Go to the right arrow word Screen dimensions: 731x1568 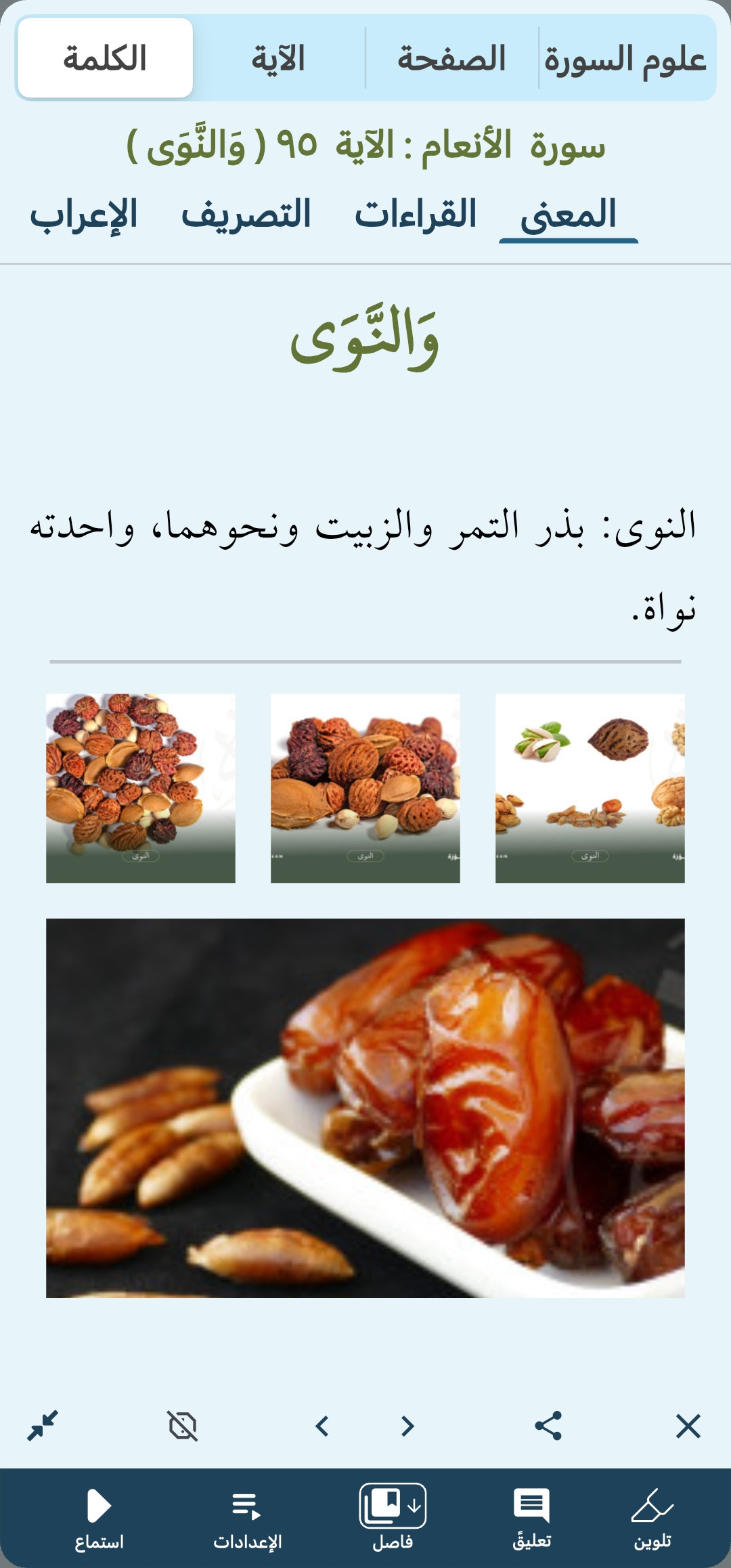(407, 1426)
